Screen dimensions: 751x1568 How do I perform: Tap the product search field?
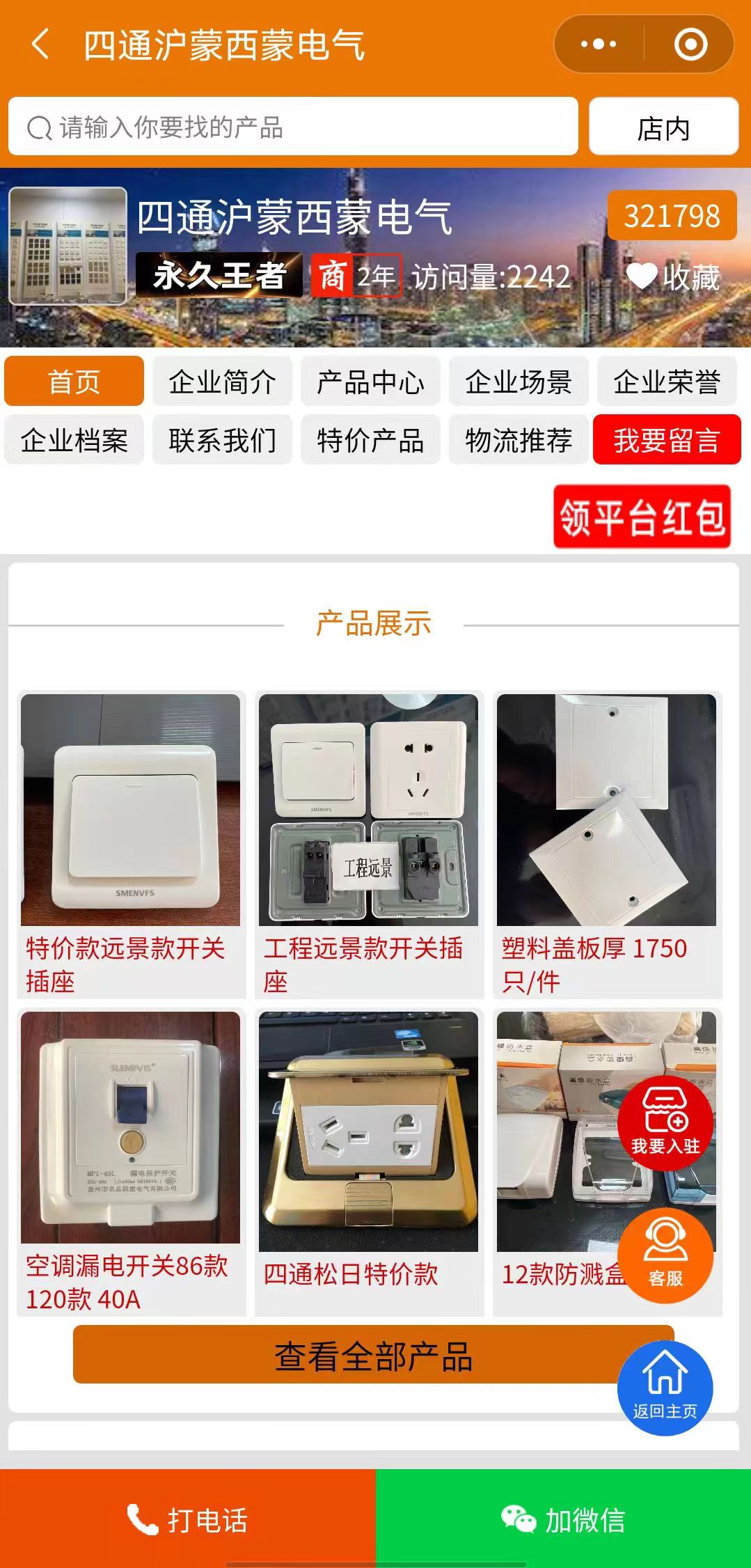292,127
